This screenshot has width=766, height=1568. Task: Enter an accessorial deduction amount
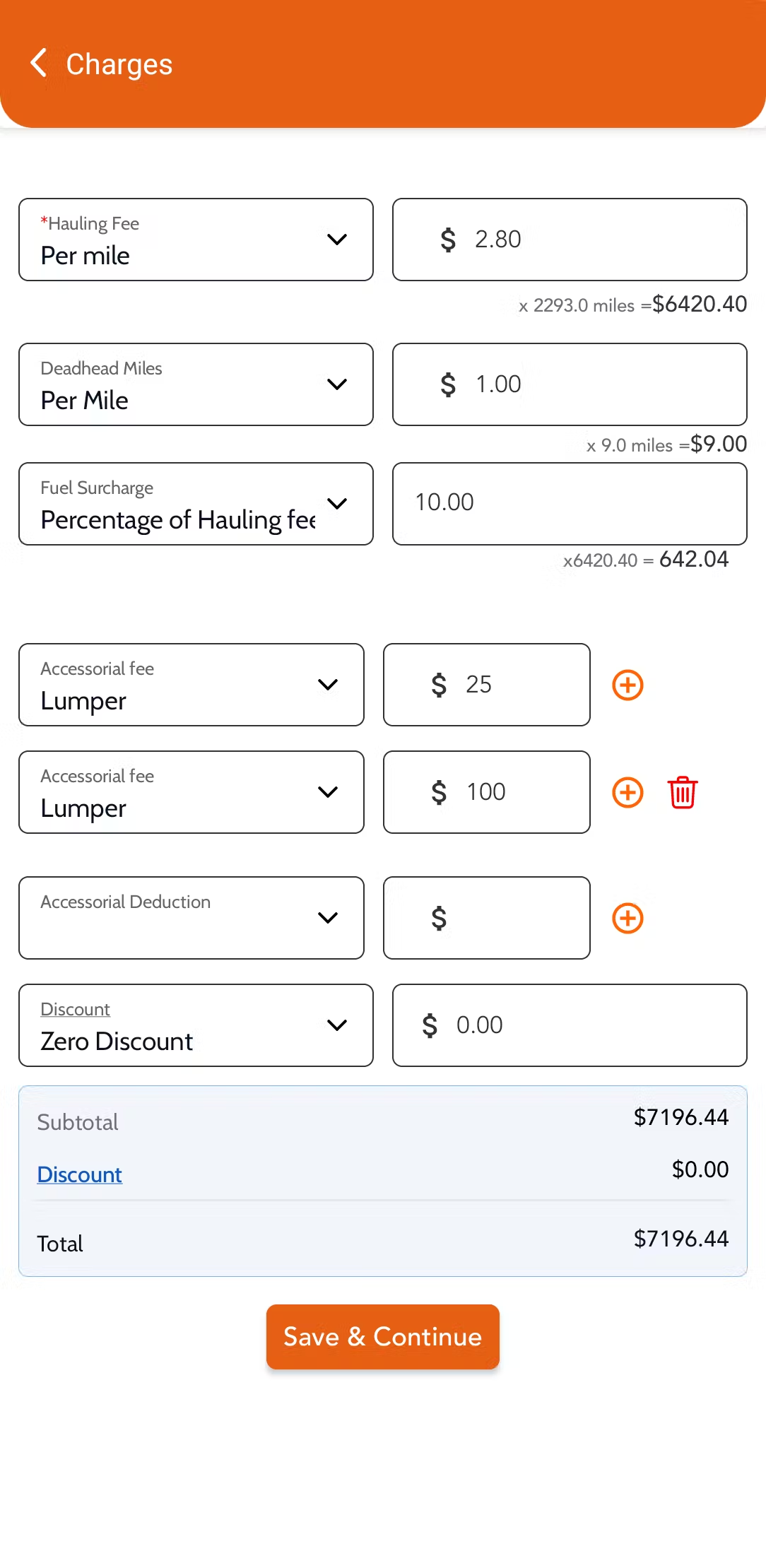point(486,918)
